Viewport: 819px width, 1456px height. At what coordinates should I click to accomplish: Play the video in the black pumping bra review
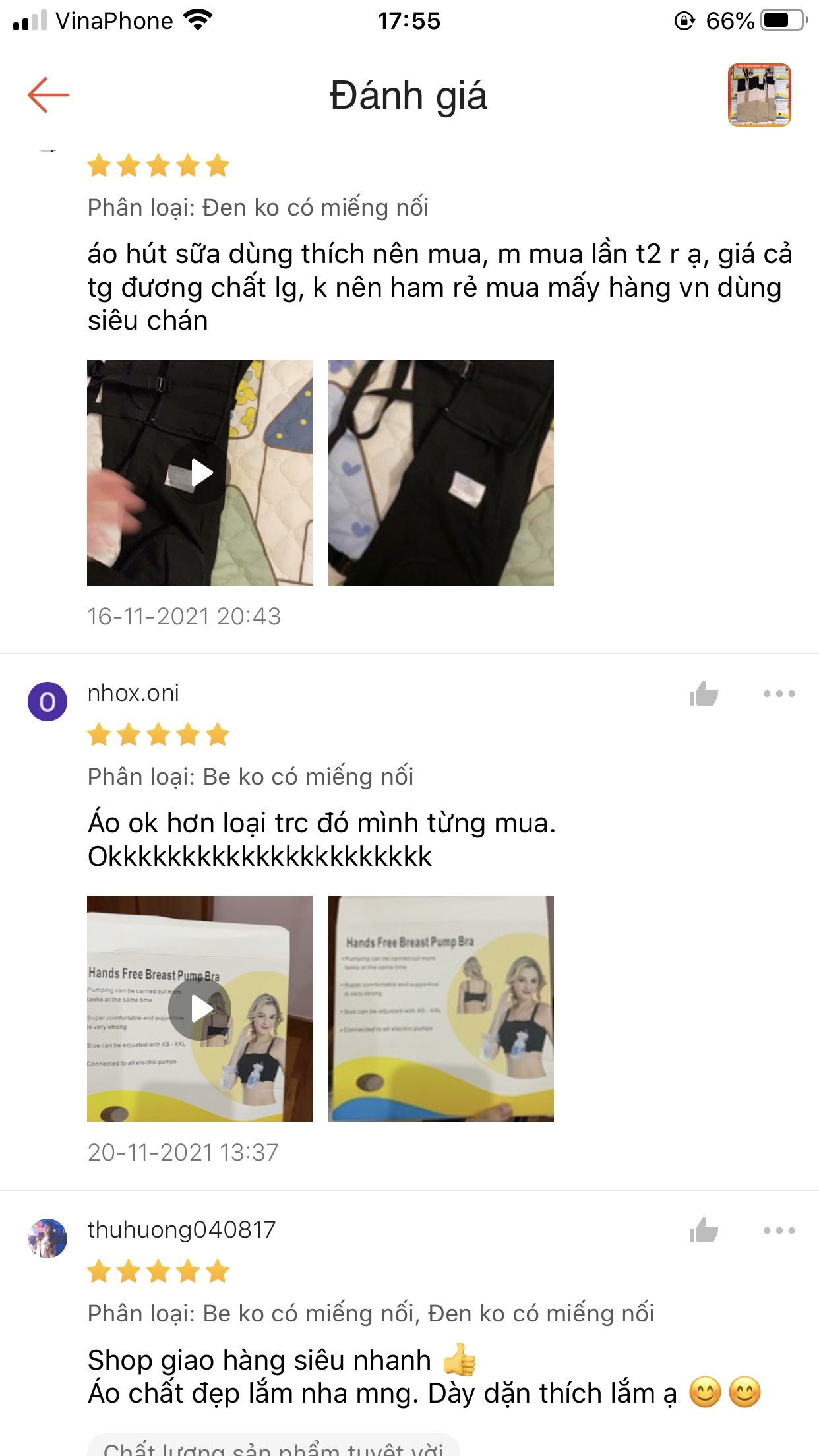point(200,473)
